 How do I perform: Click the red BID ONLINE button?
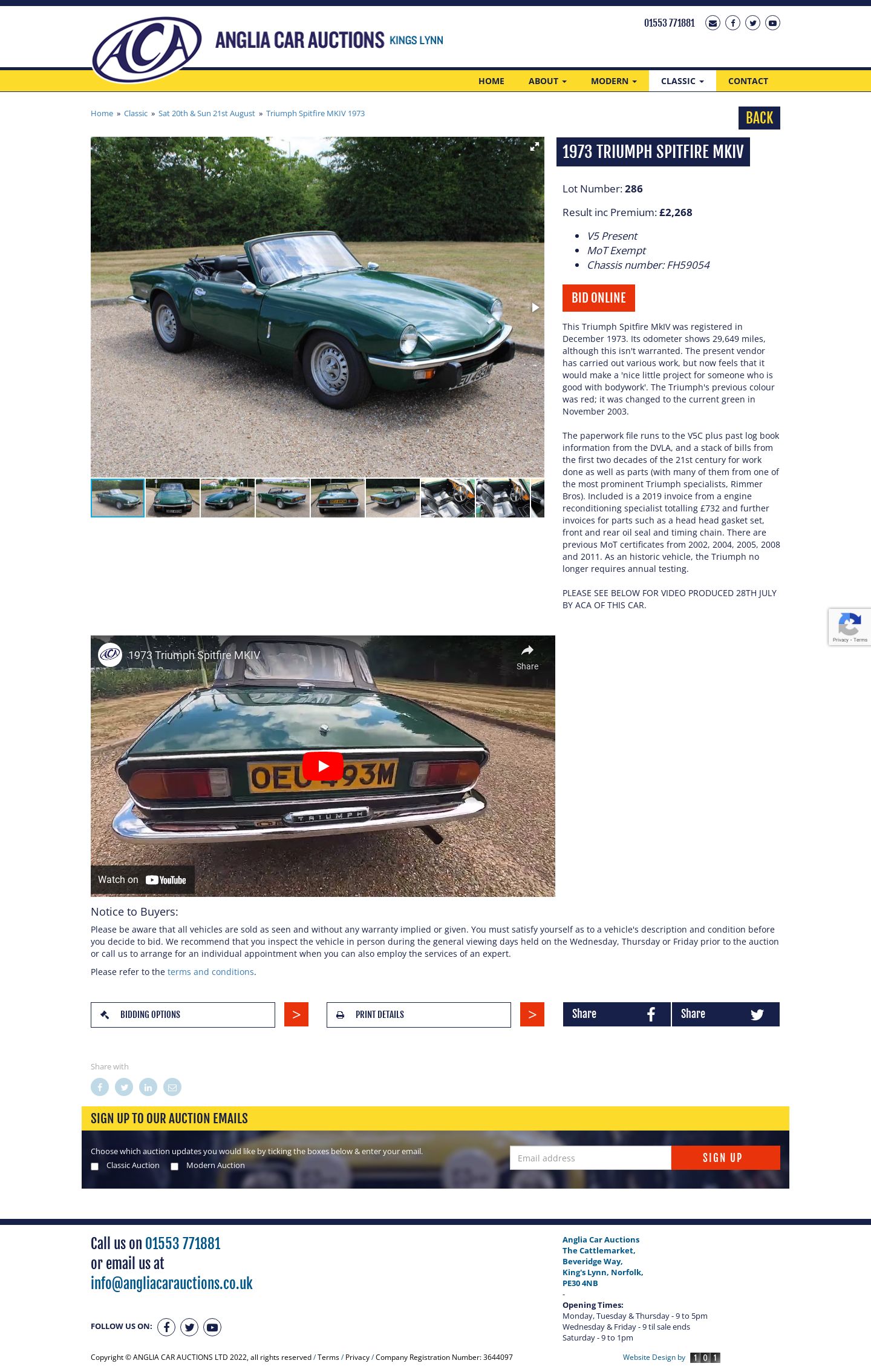598,298
